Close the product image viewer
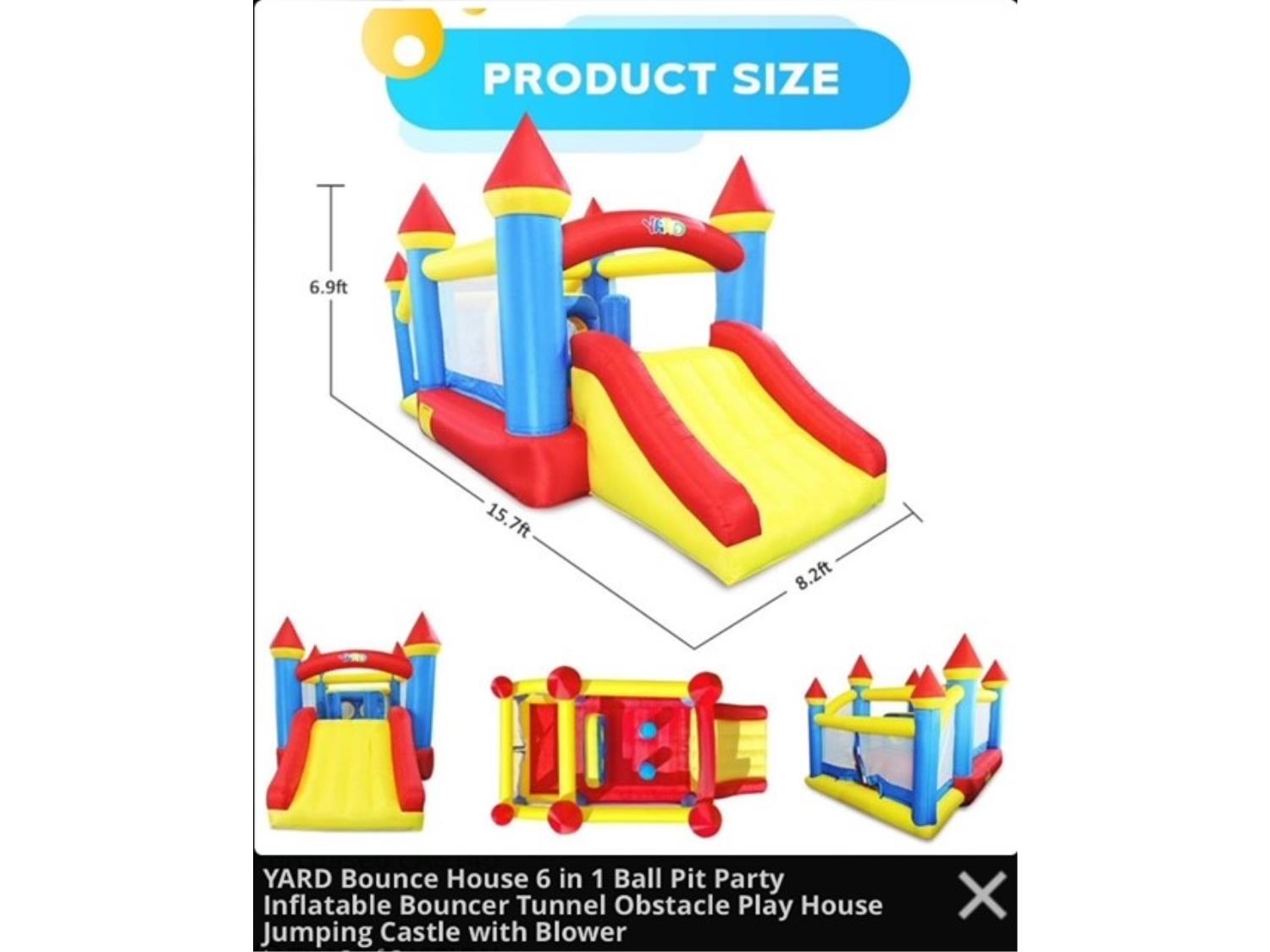1270x952 pixels. coord(981,895)
